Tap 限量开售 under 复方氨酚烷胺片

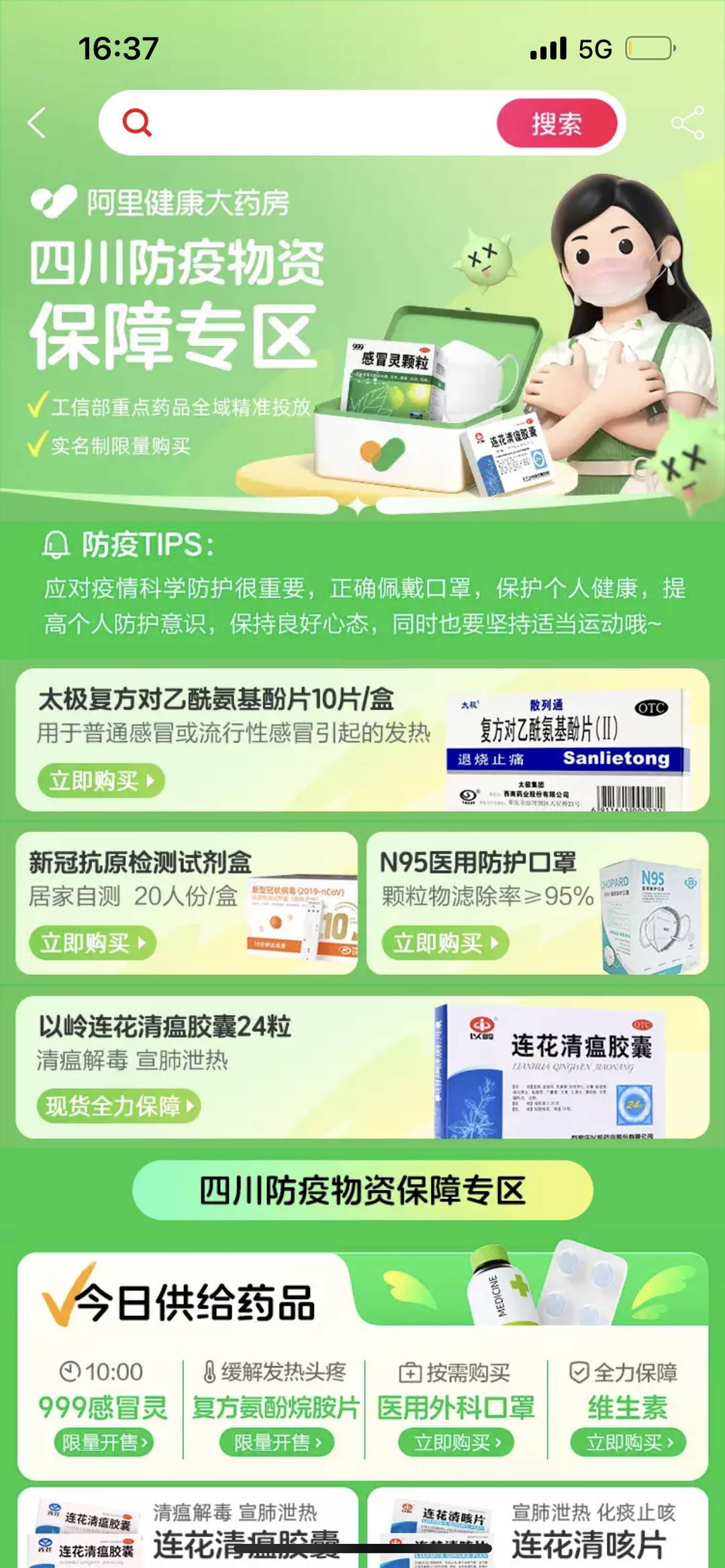(x=277, y=1442)
